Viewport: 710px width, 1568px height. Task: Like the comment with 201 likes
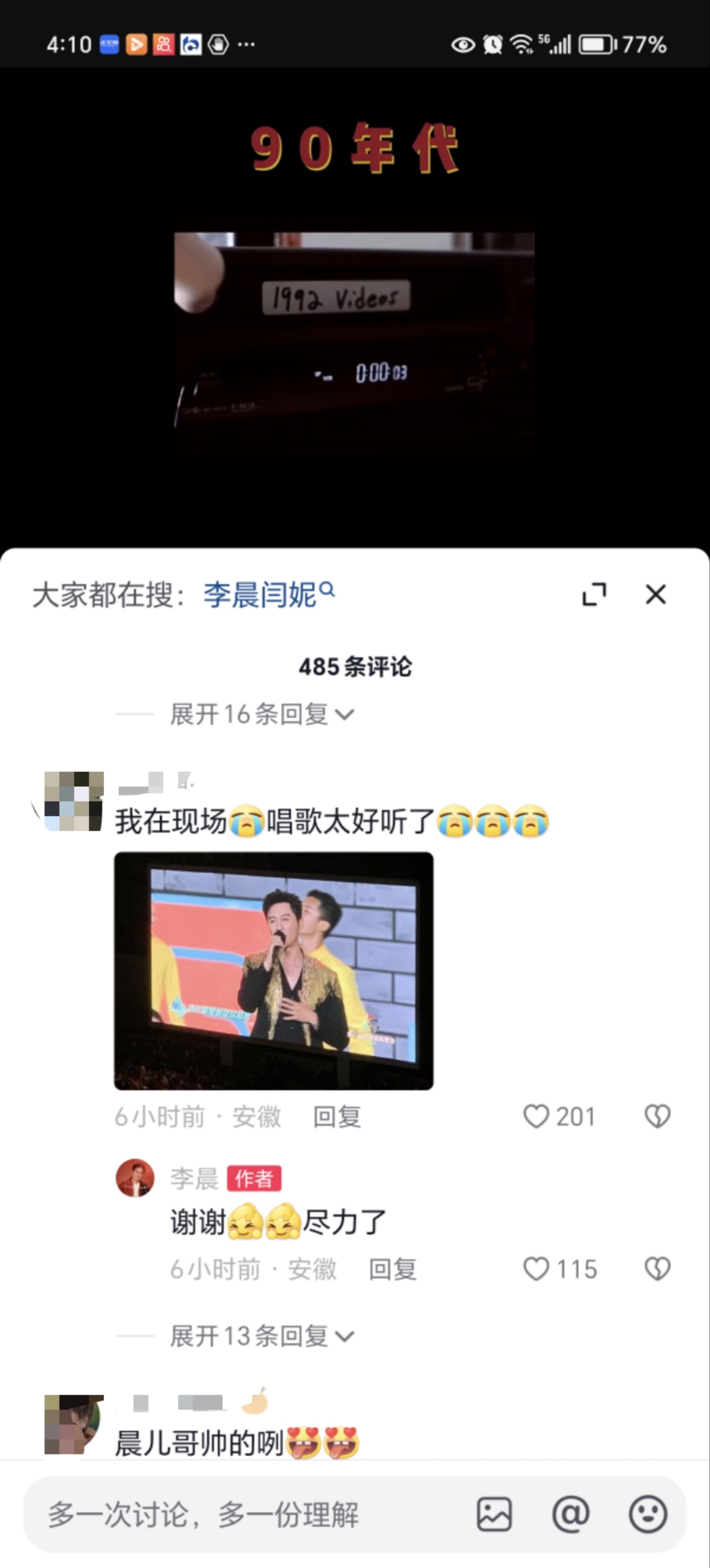559,1116
